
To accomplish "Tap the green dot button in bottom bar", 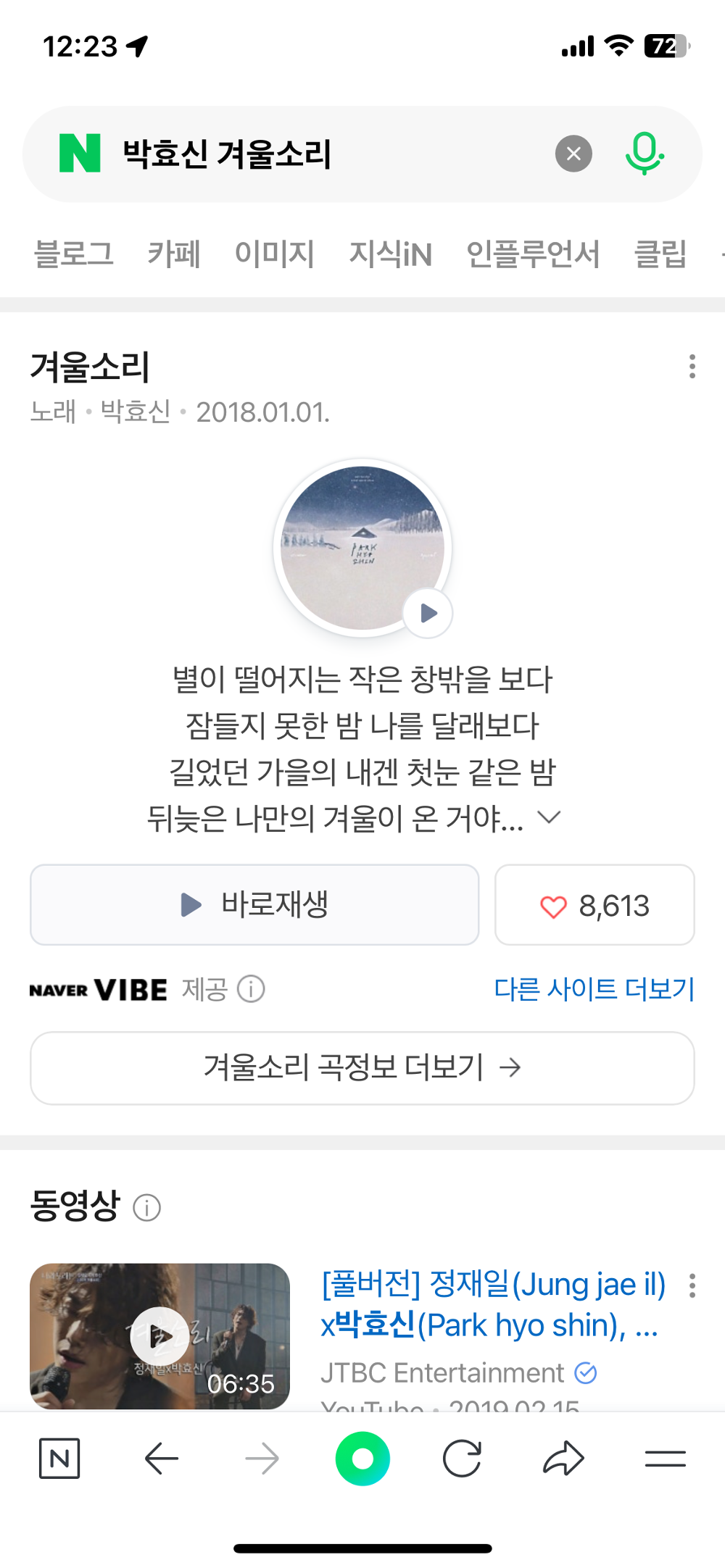I will coord(363,1459).
